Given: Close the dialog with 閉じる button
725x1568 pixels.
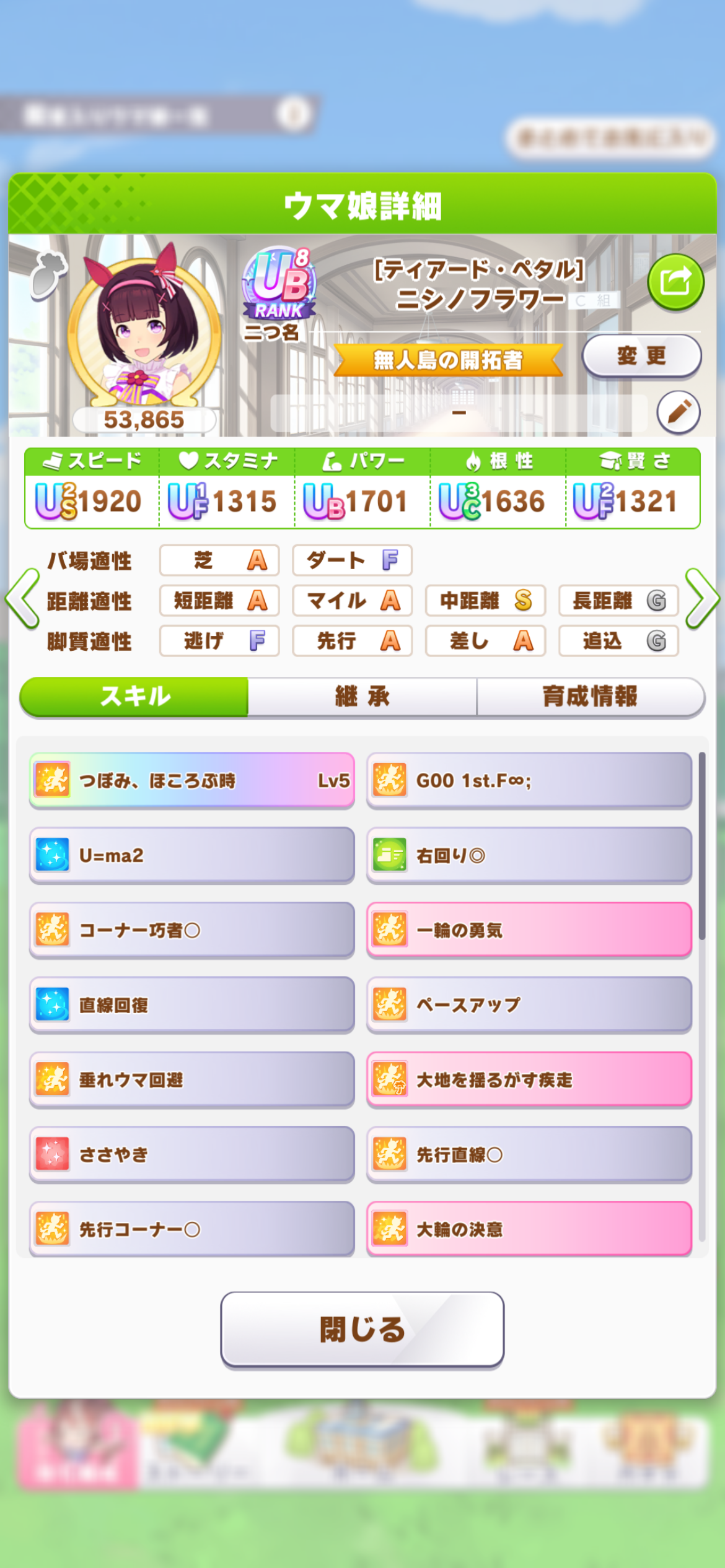Looking at the screenshot, I should [362, 1329].
